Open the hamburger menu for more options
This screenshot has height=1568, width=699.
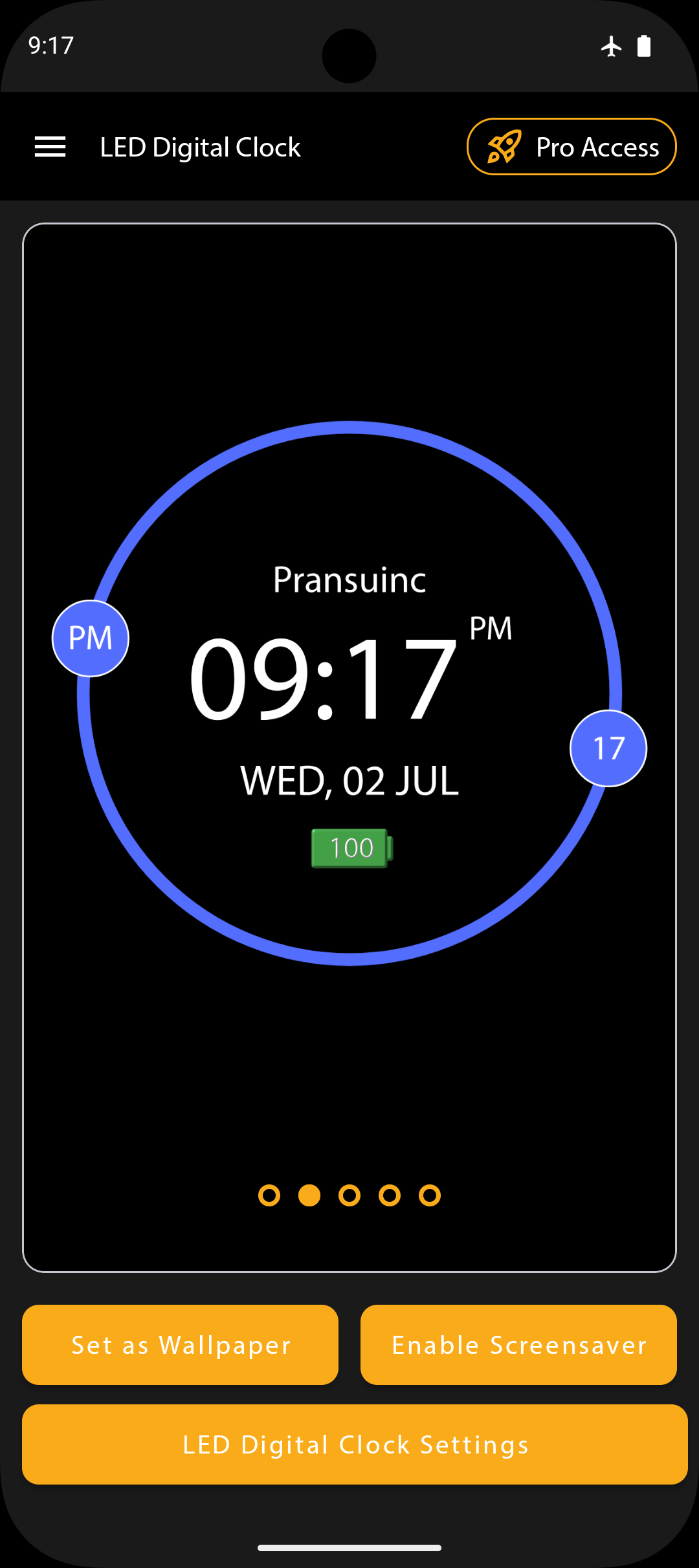tap(50, 146)
